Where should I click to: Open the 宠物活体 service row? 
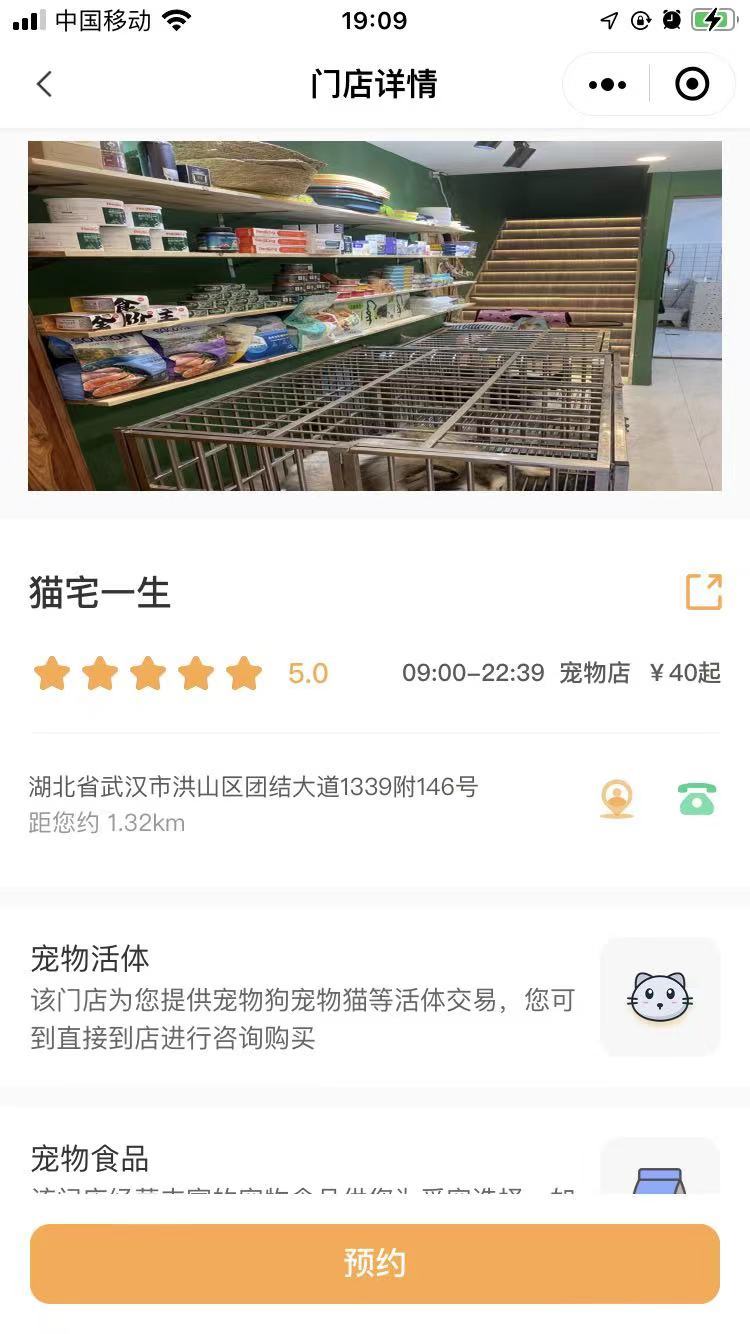(x=375, y=997)
